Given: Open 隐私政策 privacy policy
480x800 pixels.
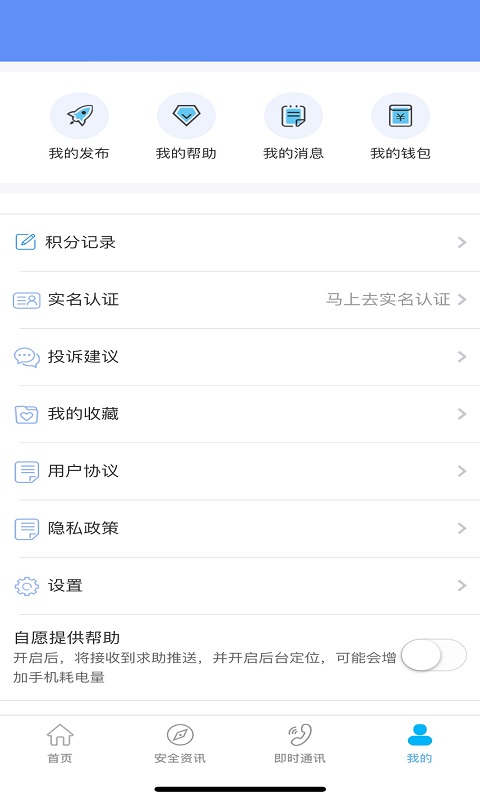Looking at the screenshot, I should coord(240,528).
